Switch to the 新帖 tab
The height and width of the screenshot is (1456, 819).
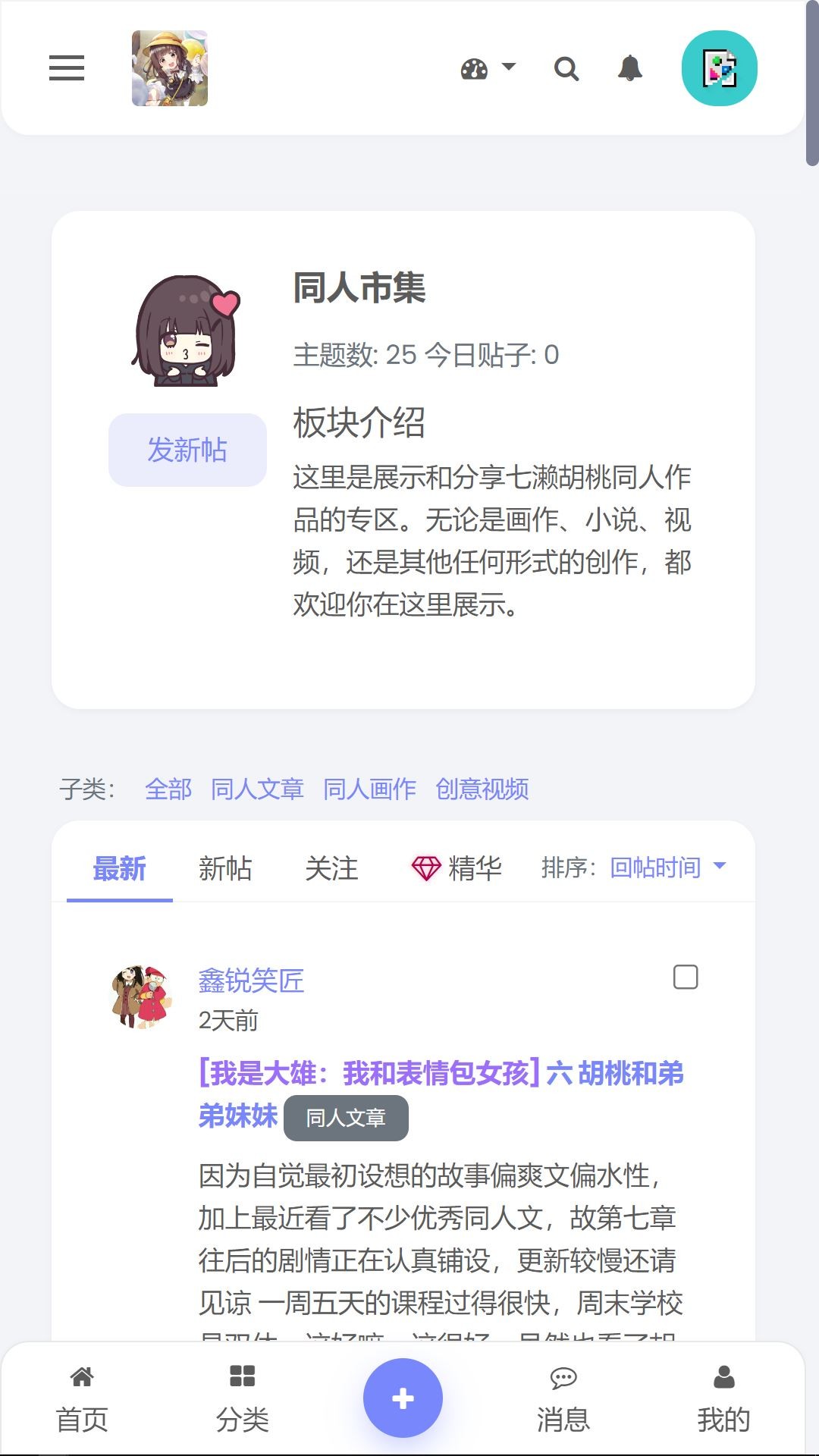[225, 868]
